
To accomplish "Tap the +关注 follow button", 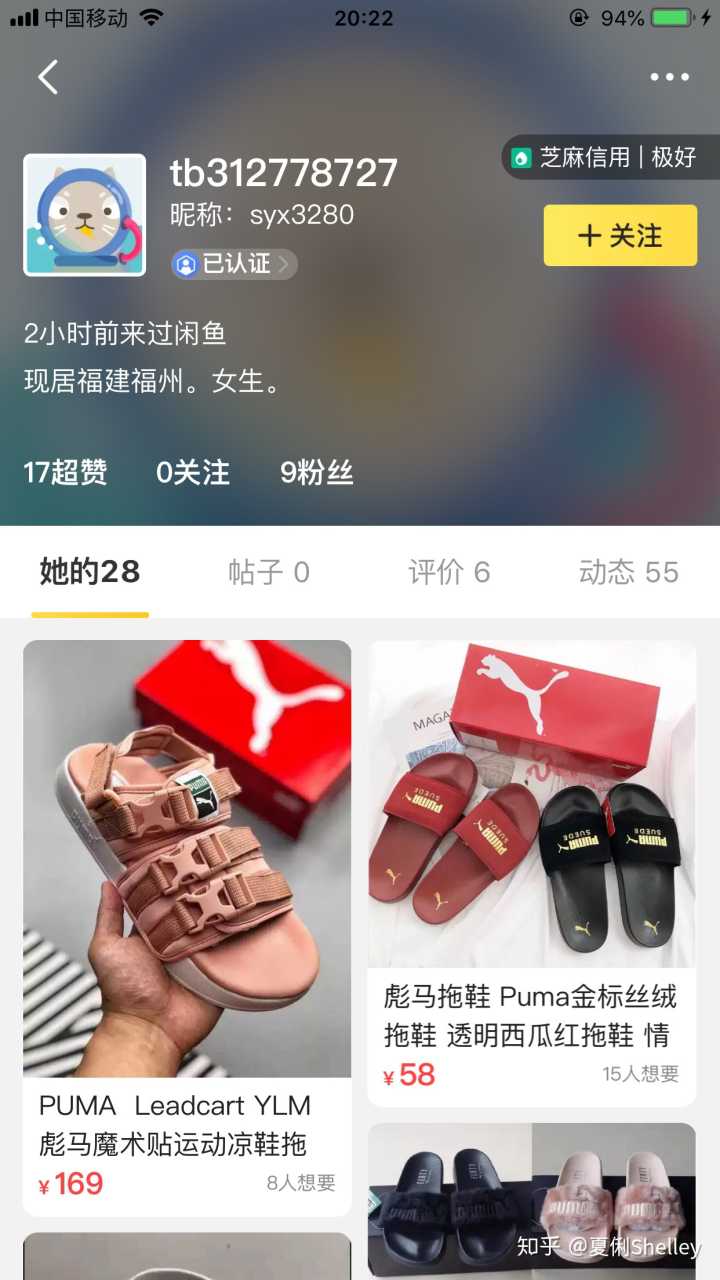I will point(620,236).
